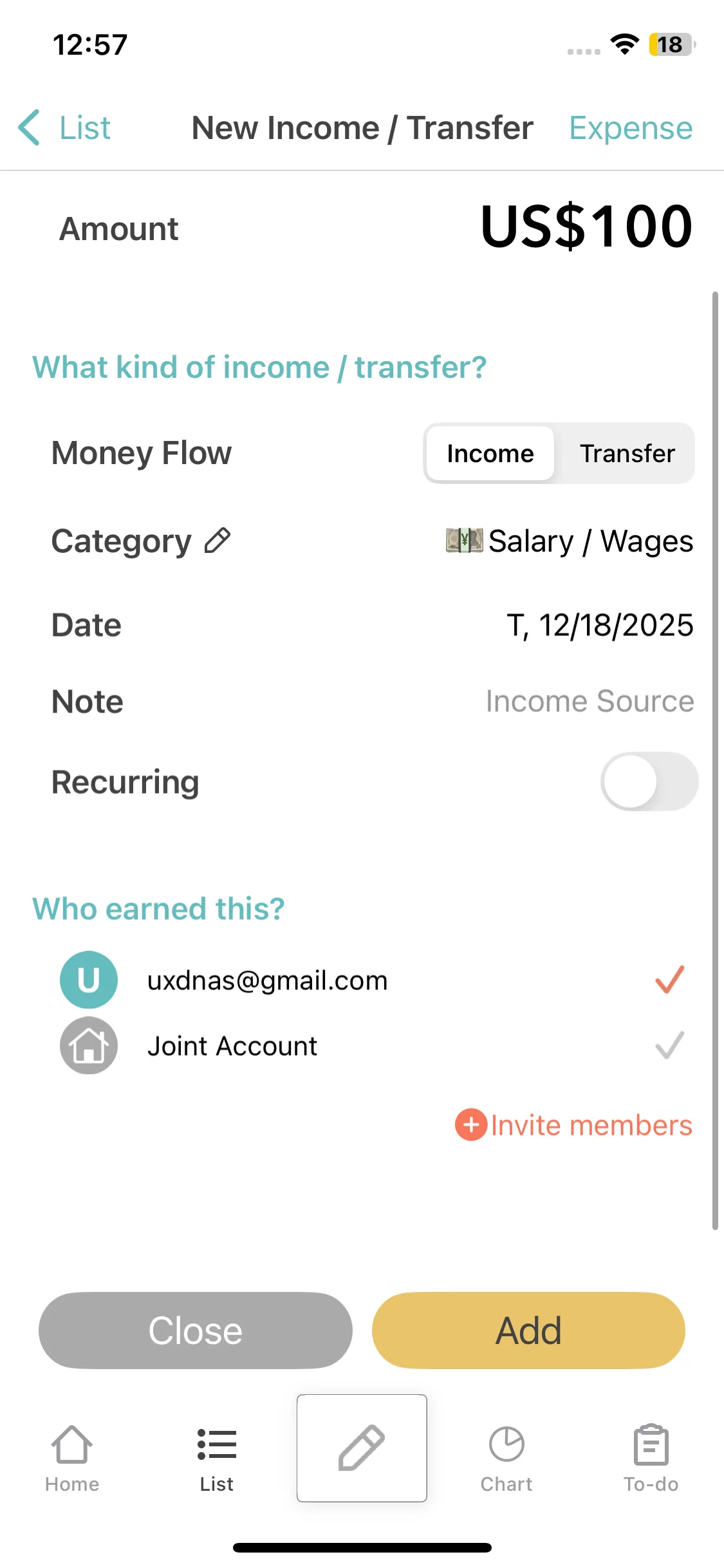Invite members to the account
Image resolution: width=724 pixels, height=1568 pixels.
[x=574, y=1125]
